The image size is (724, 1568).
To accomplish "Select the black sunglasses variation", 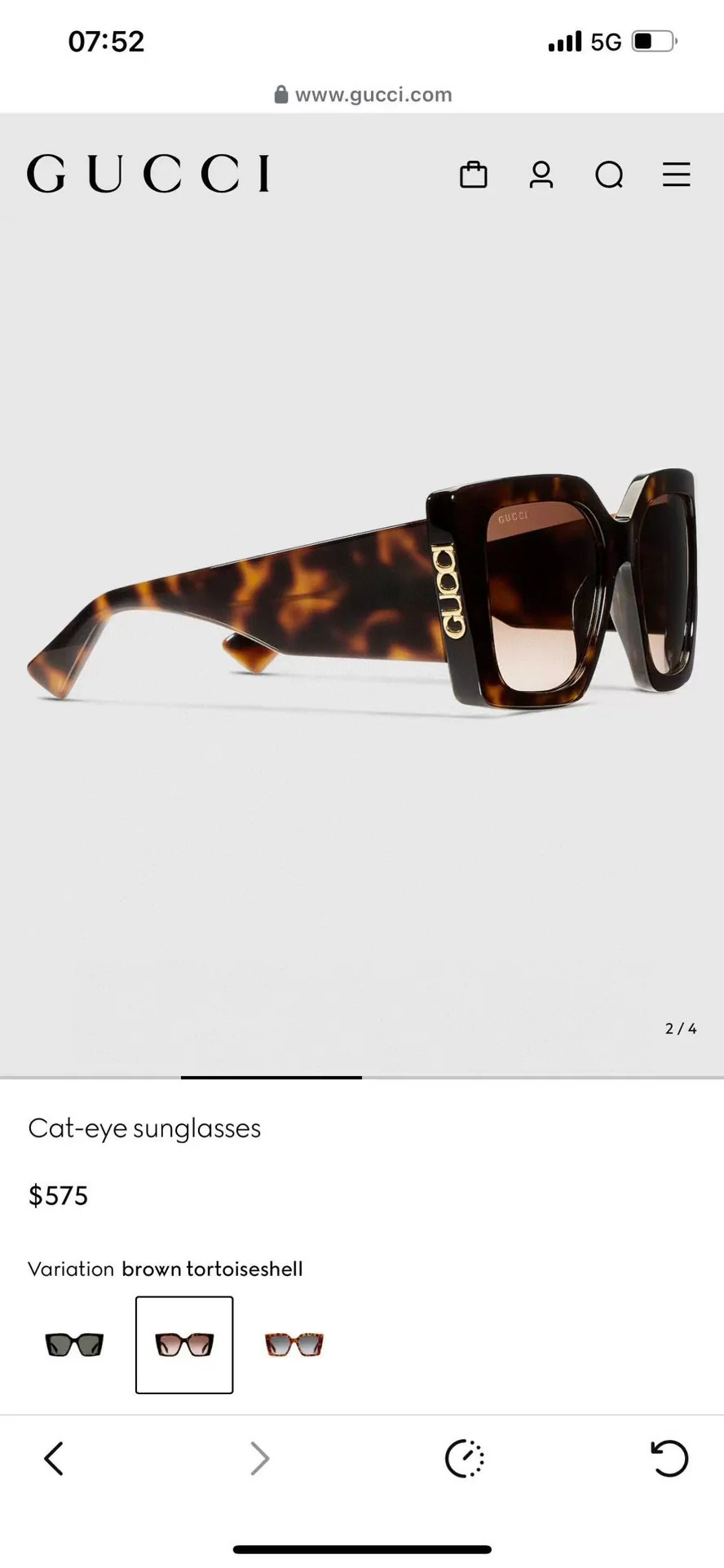I will coord(74,1344).
